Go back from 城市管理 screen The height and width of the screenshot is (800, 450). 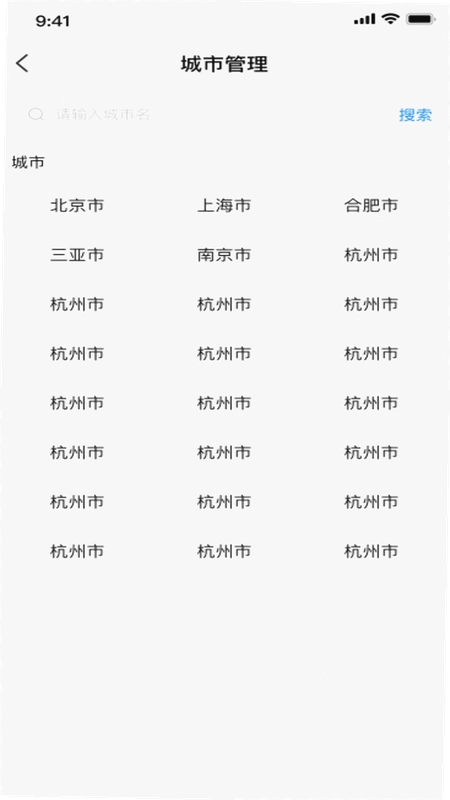click(22, 64)
